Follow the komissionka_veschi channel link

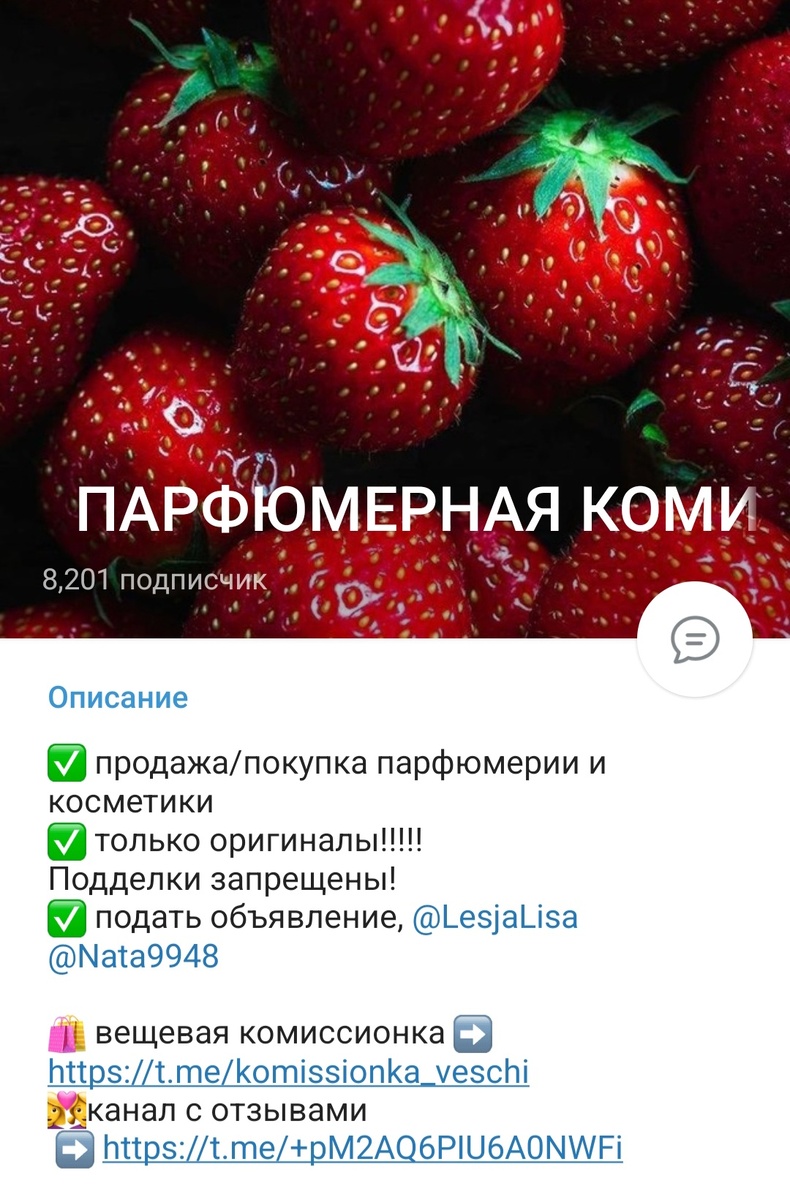pos(288,1072)
